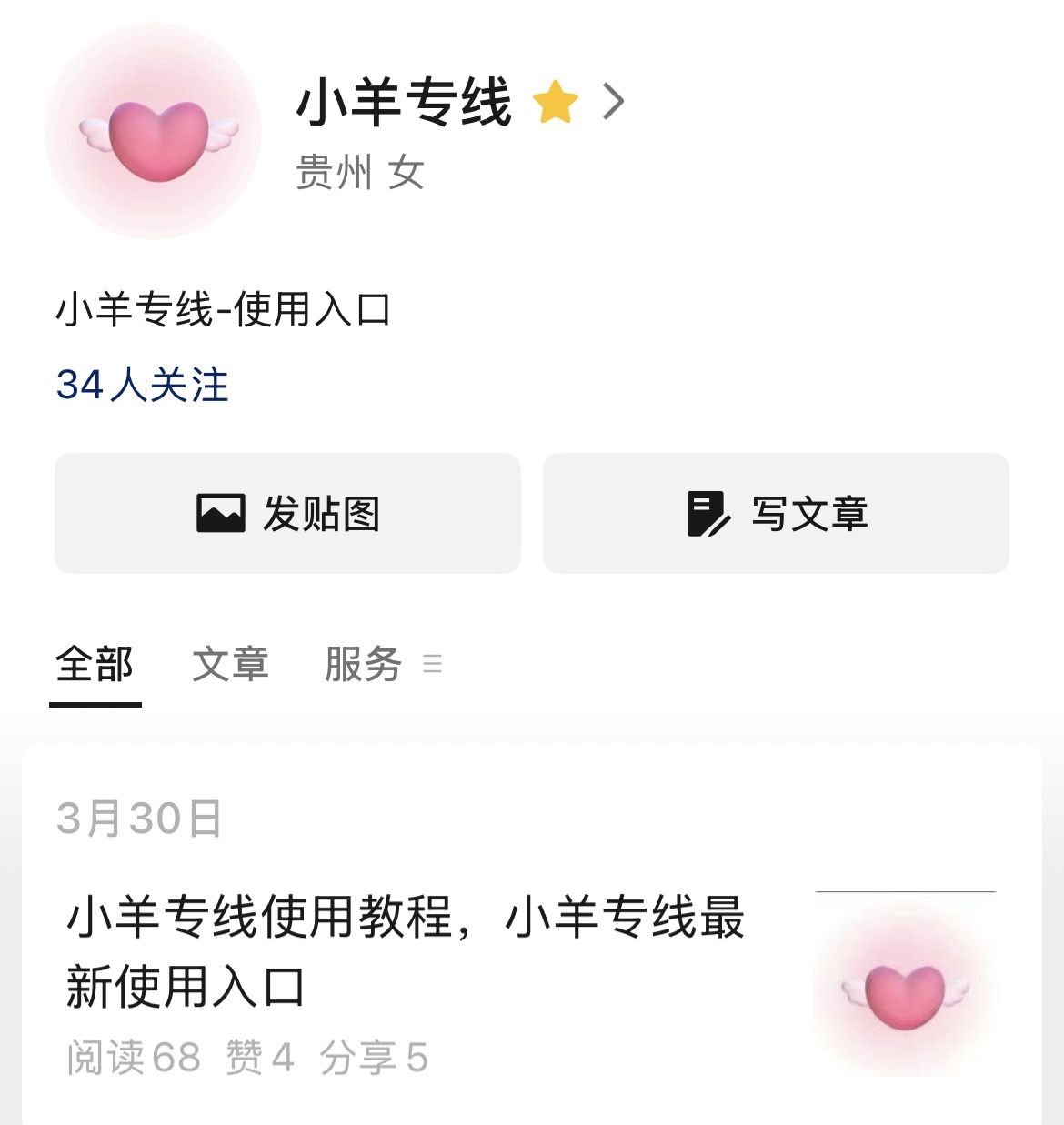Select the 全部 tab
Viewport: 1064px width, 1125px height.
click(x=95, y=665)
